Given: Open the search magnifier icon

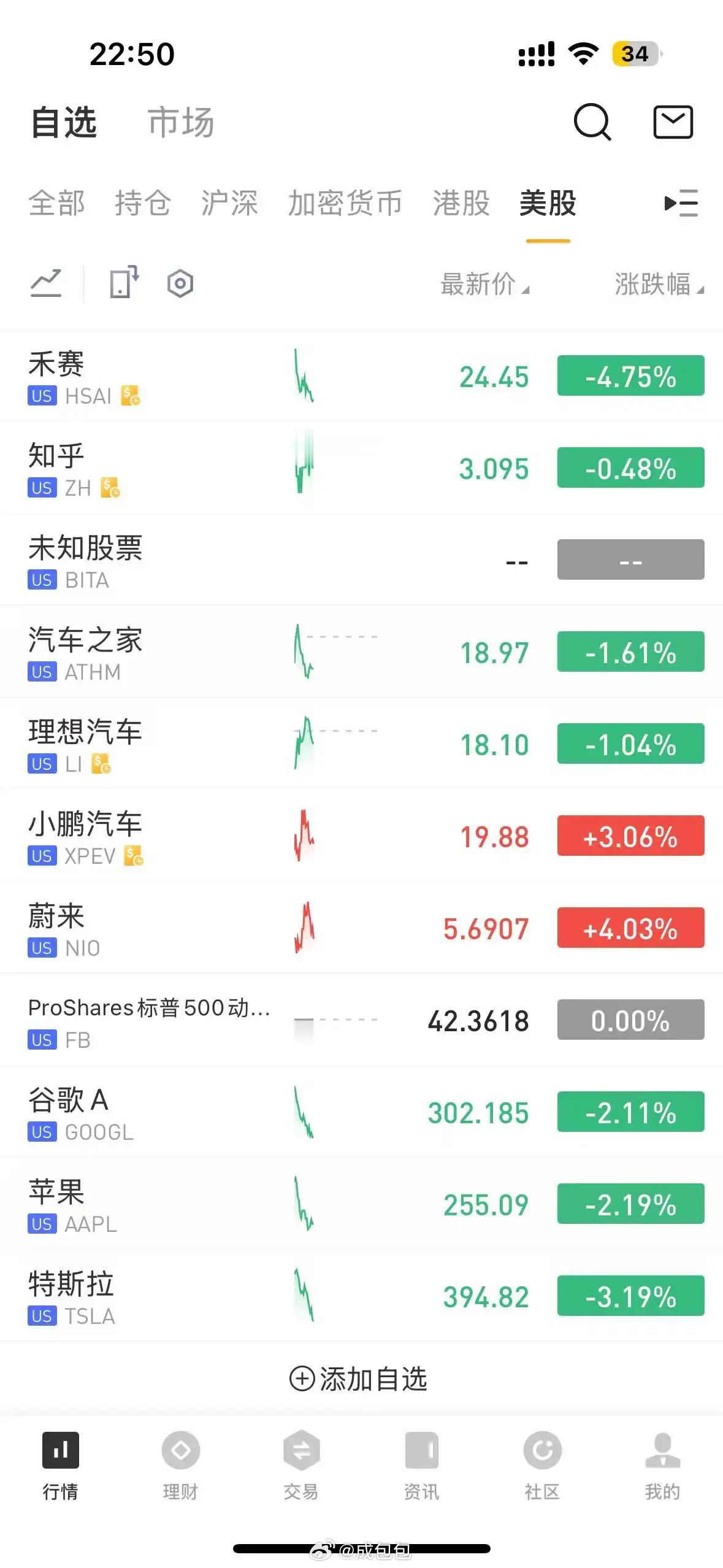Looking at the screenshot, I should [592, 122].
